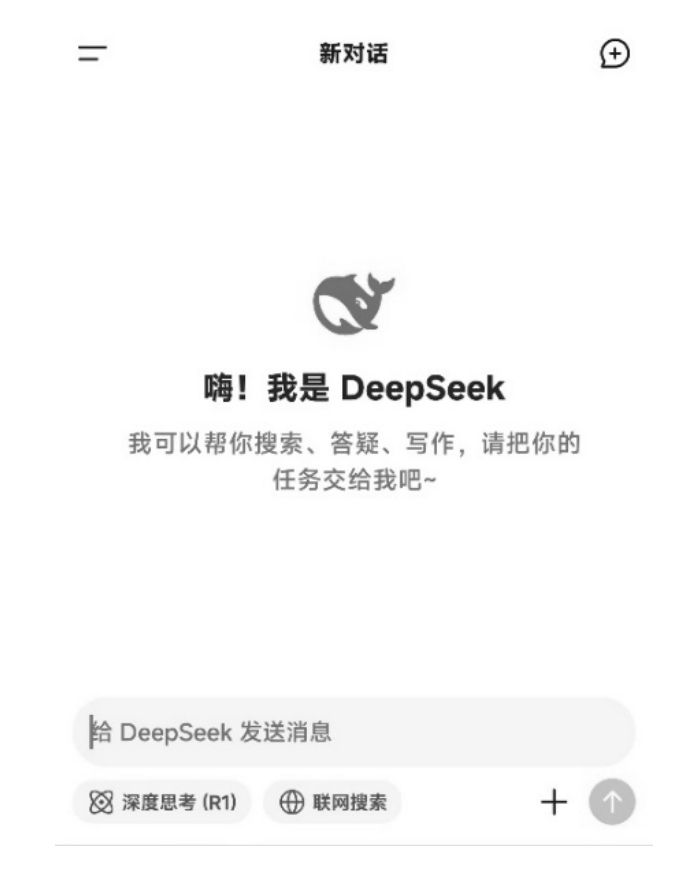The image size is (695, 869).
Task: Tap the send arrow button
Action: pos(612,802)
